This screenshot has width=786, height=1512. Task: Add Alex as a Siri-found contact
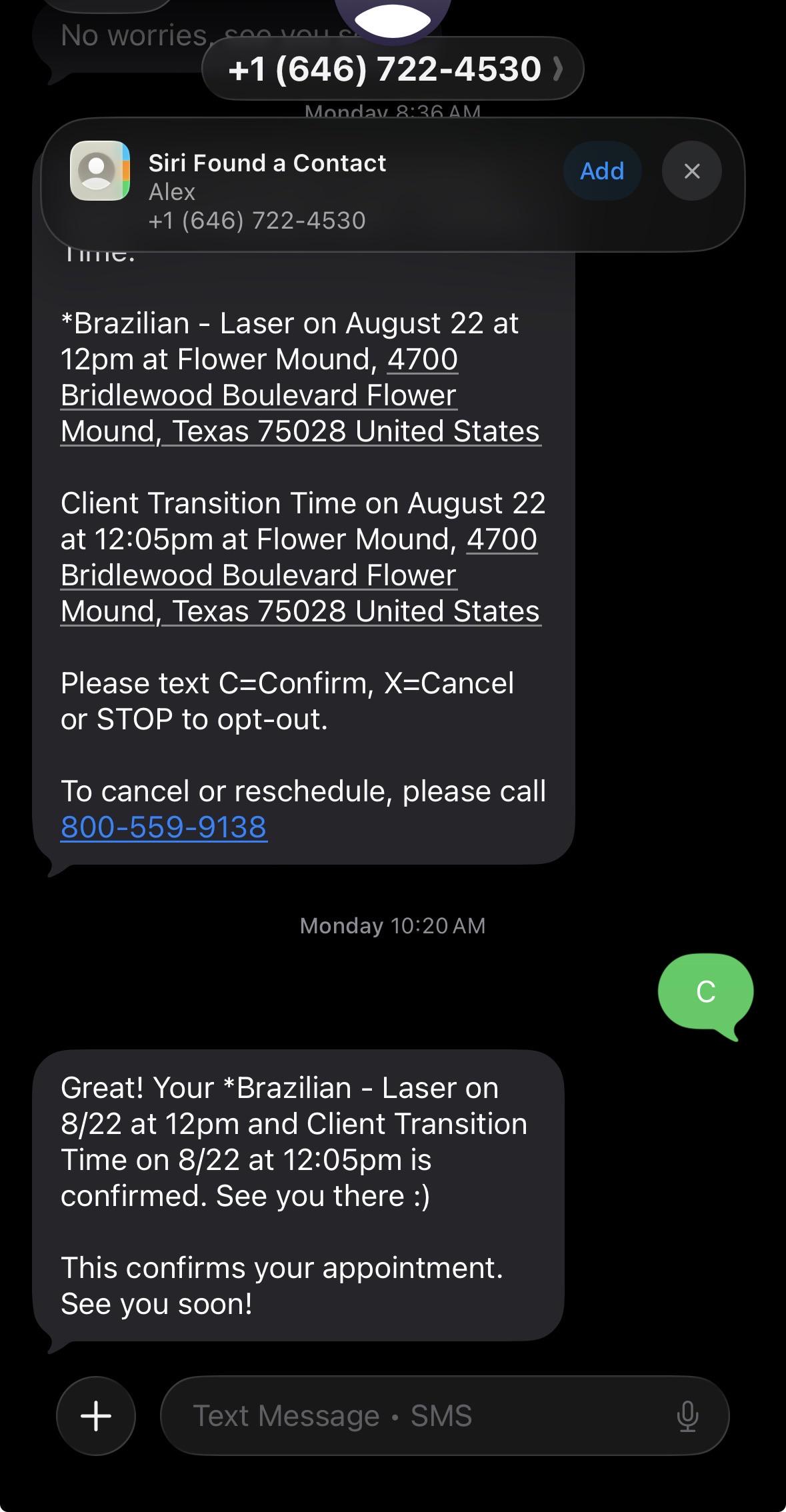[x=602, y=171]
